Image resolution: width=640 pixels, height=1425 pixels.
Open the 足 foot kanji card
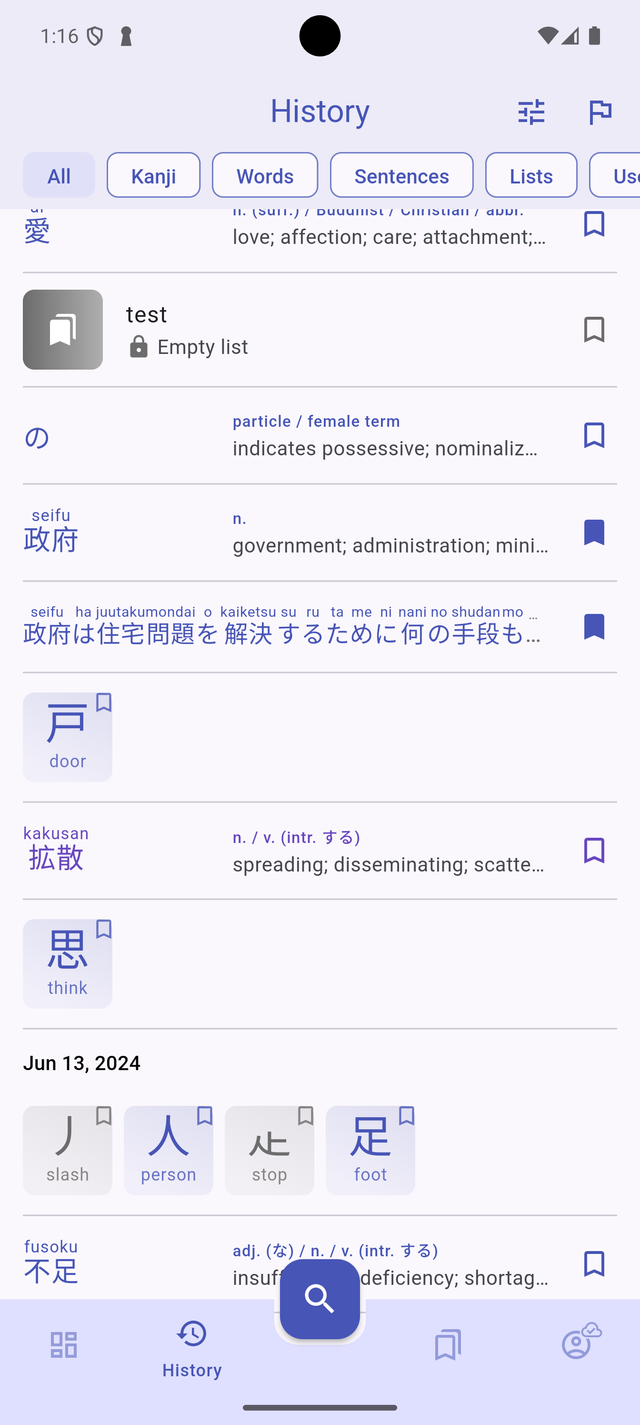370,1150
